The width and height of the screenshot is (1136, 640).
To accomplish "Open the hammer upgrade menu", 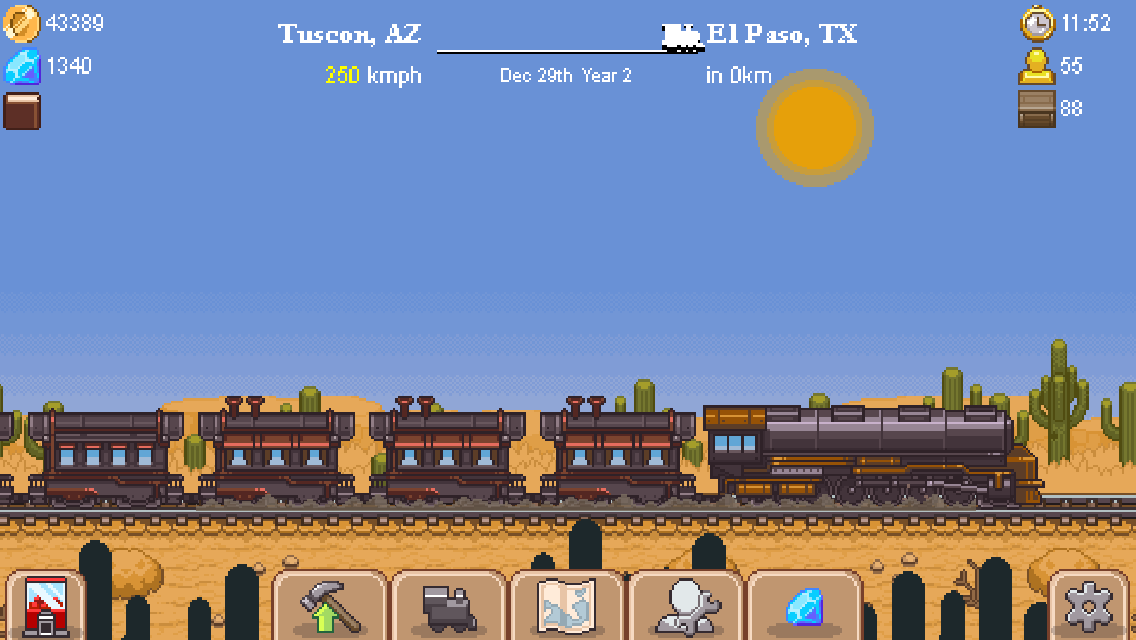I will pos(330,607).
